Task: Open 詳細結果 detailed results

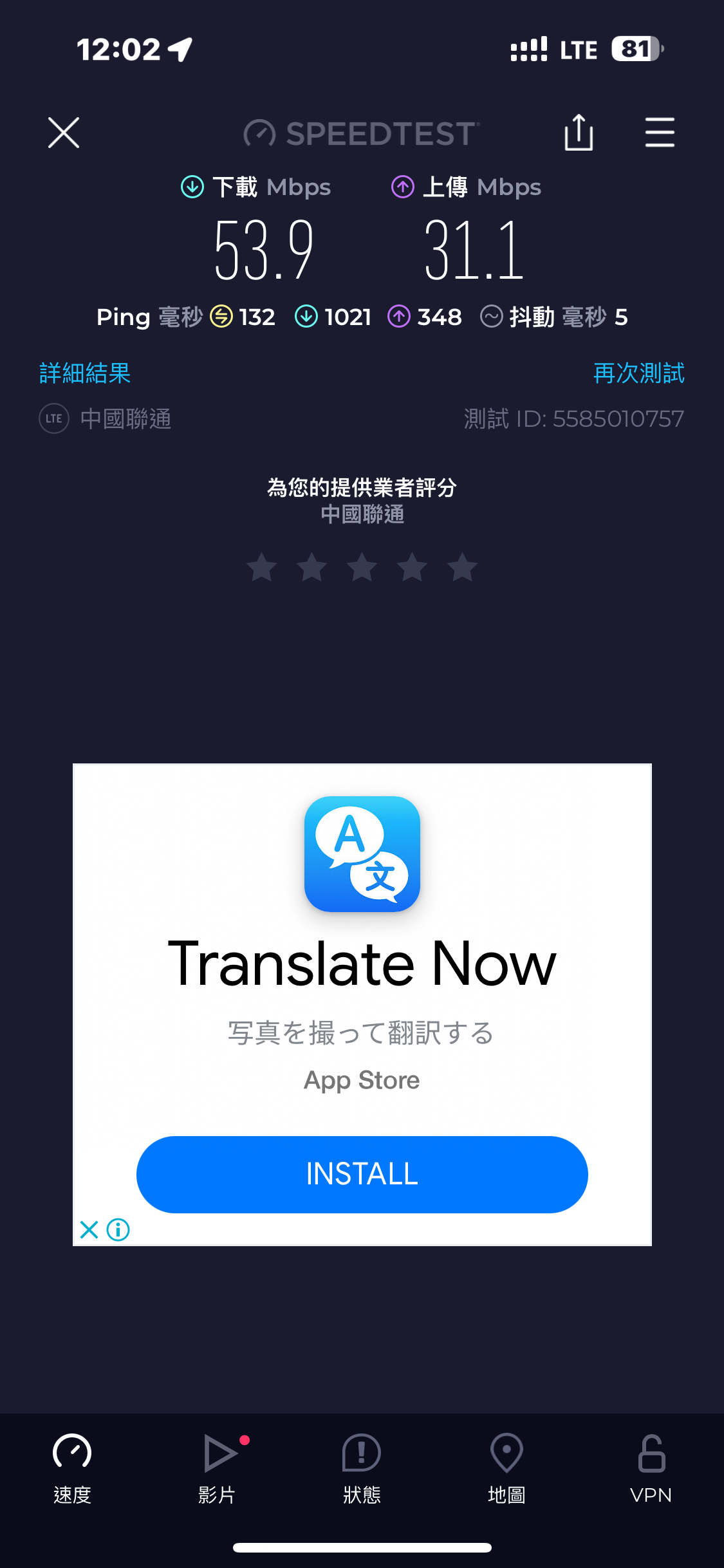Action: [85, 373]
